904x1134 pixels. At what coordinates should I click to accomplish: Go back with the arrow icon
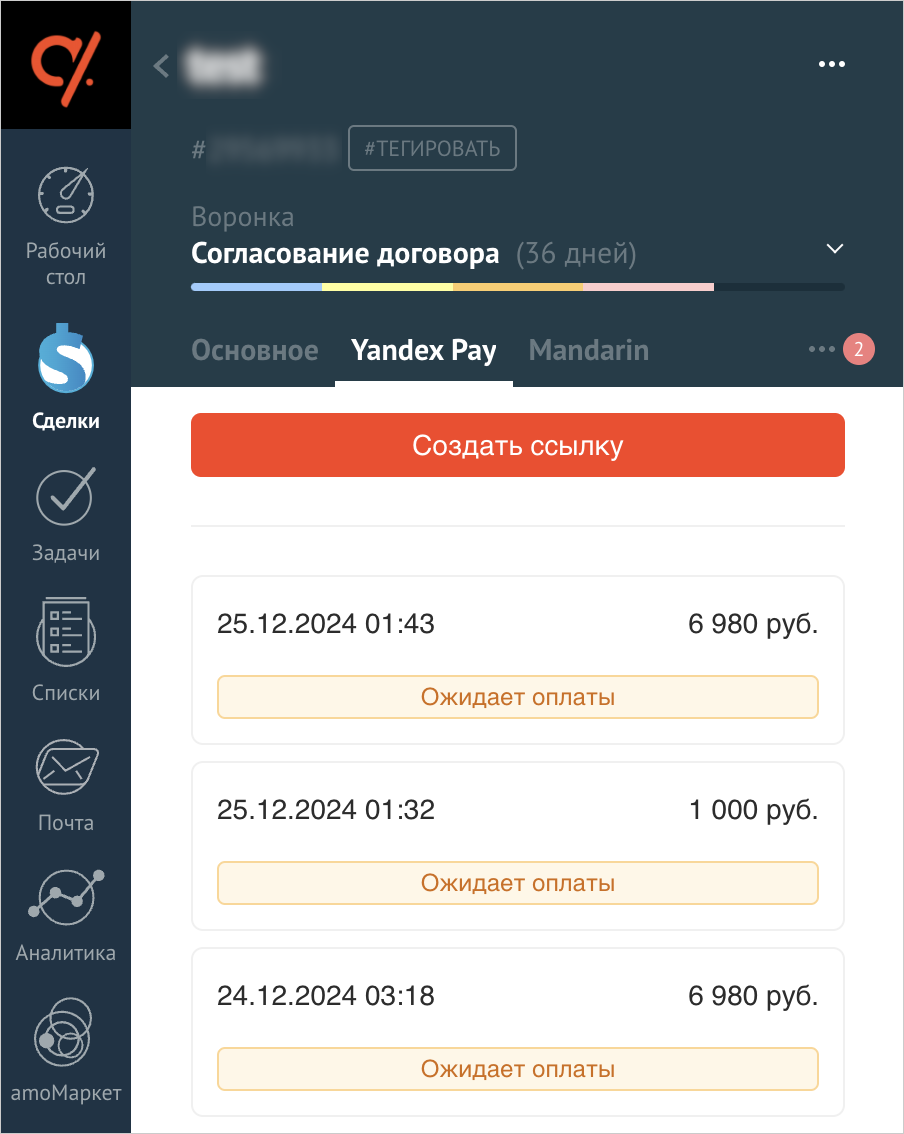click(161, 66)
